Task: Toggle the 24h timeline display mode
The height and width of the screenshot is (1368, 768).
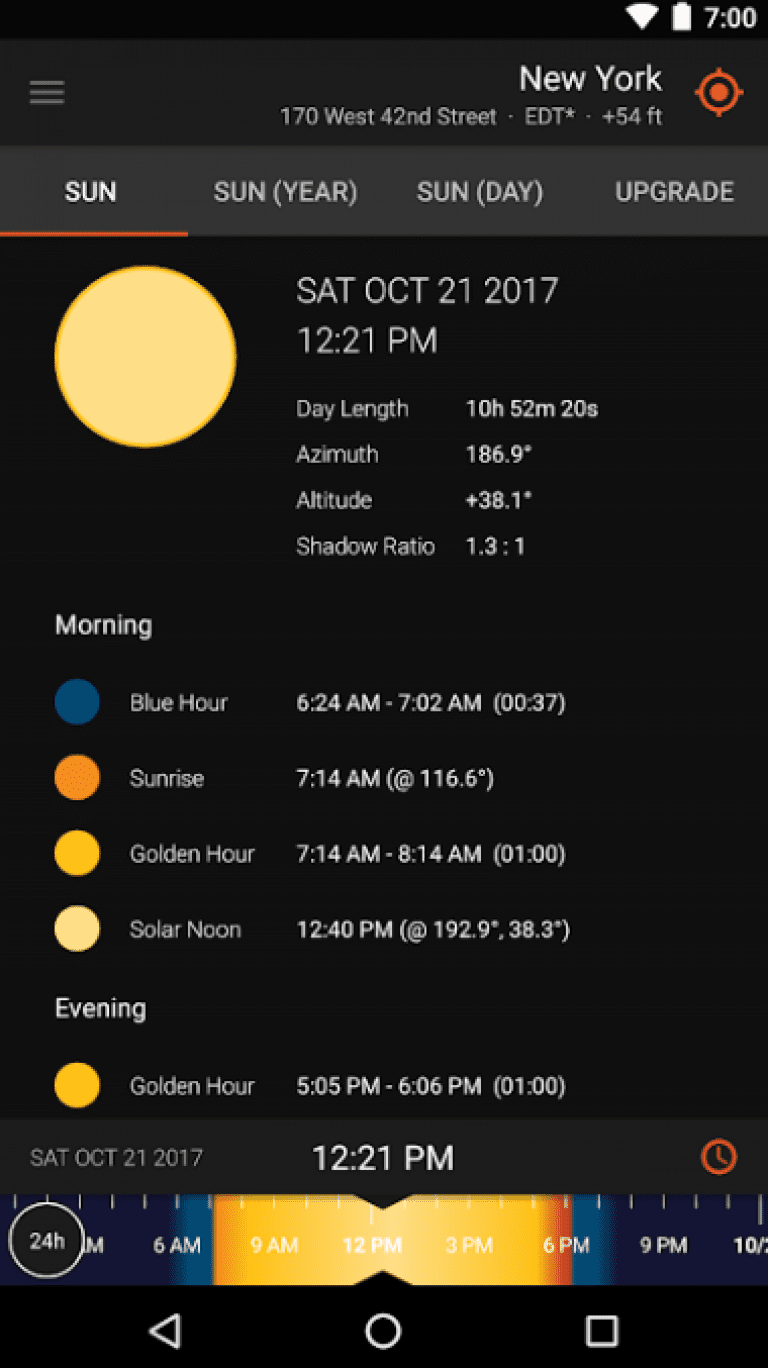Action: click(45, 1240)
